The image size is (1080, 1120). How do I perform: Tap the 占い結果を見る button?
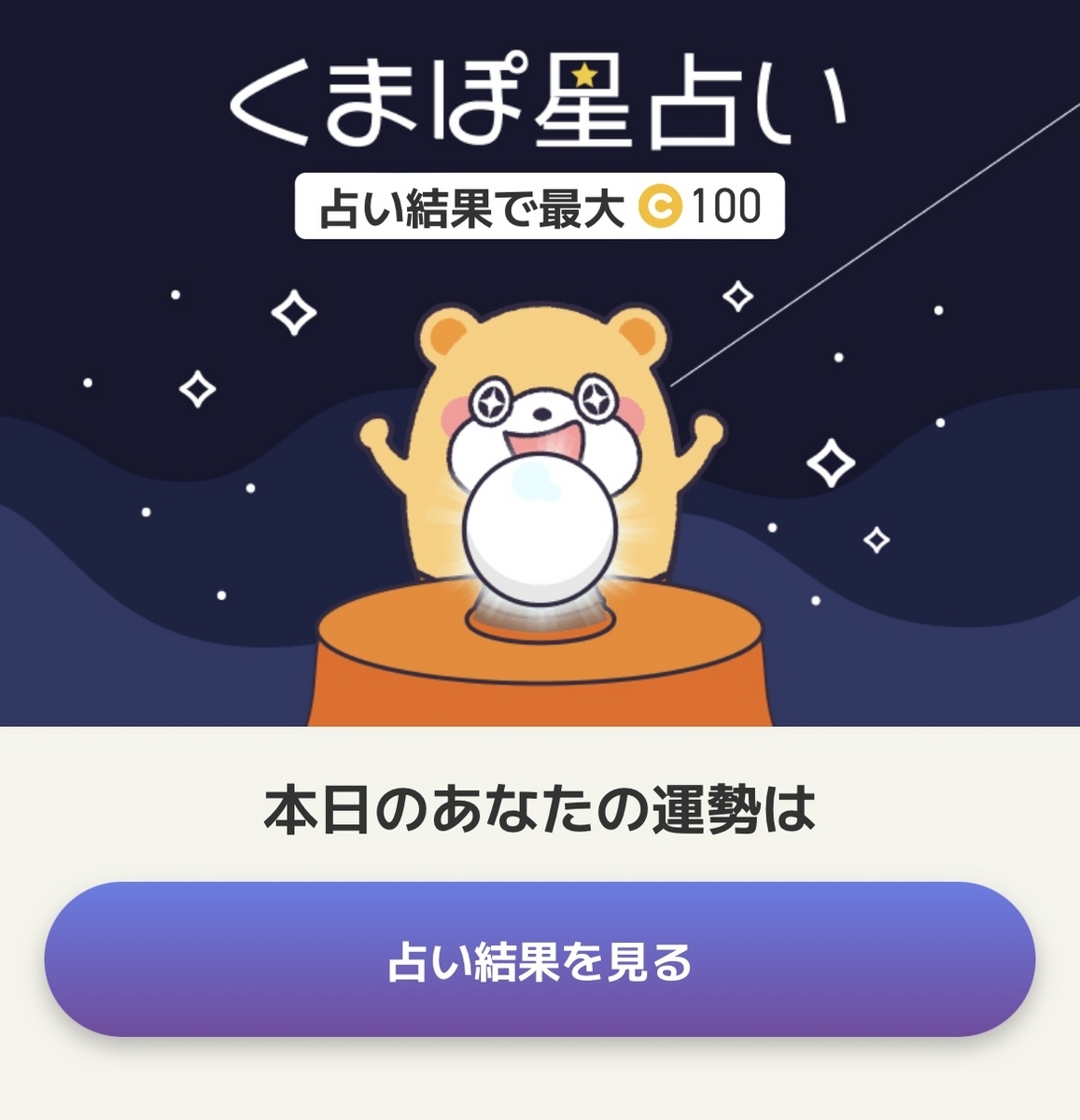[540, 959]
